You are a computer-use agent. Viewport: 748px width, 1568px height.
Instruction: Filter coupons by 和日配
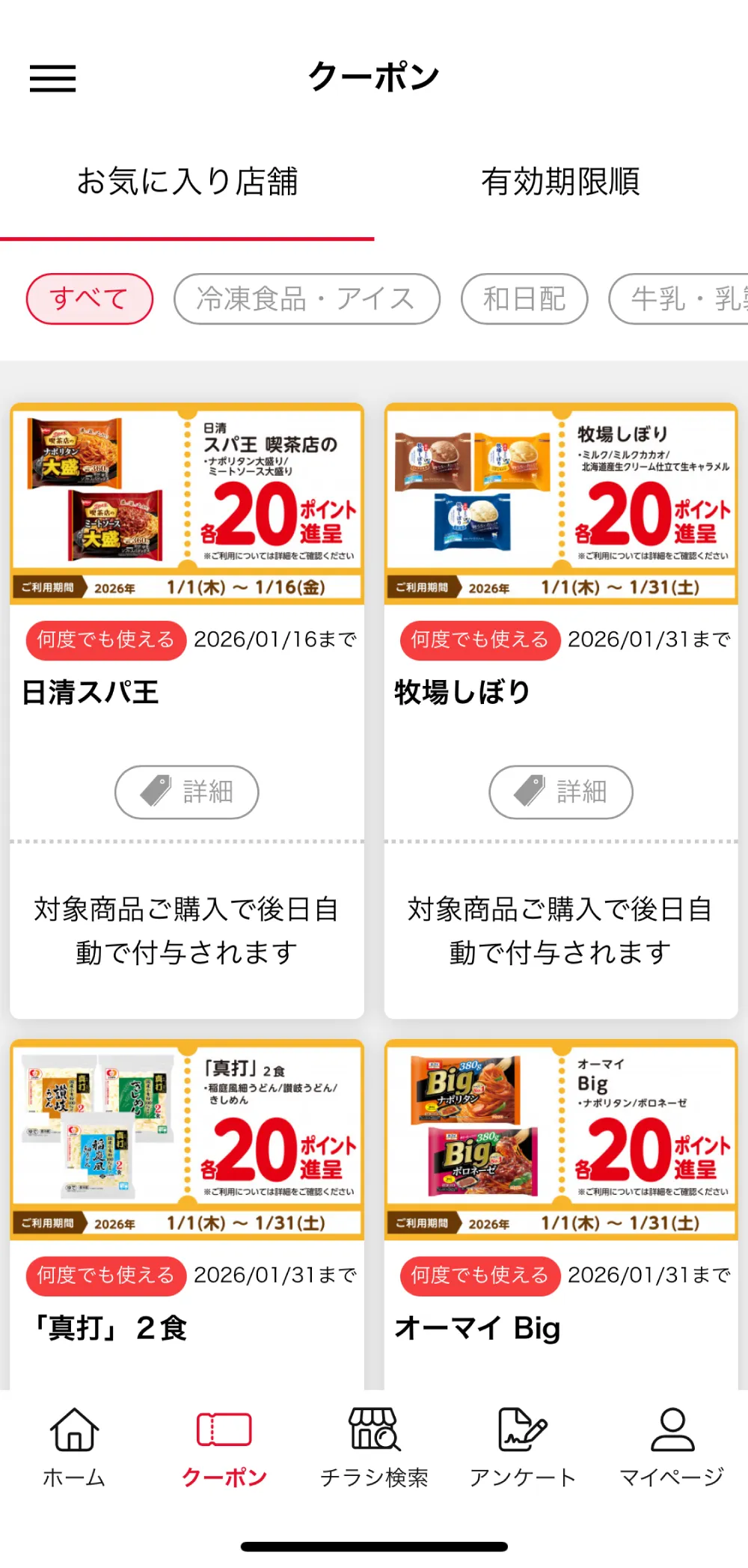[x=524, y=299]
